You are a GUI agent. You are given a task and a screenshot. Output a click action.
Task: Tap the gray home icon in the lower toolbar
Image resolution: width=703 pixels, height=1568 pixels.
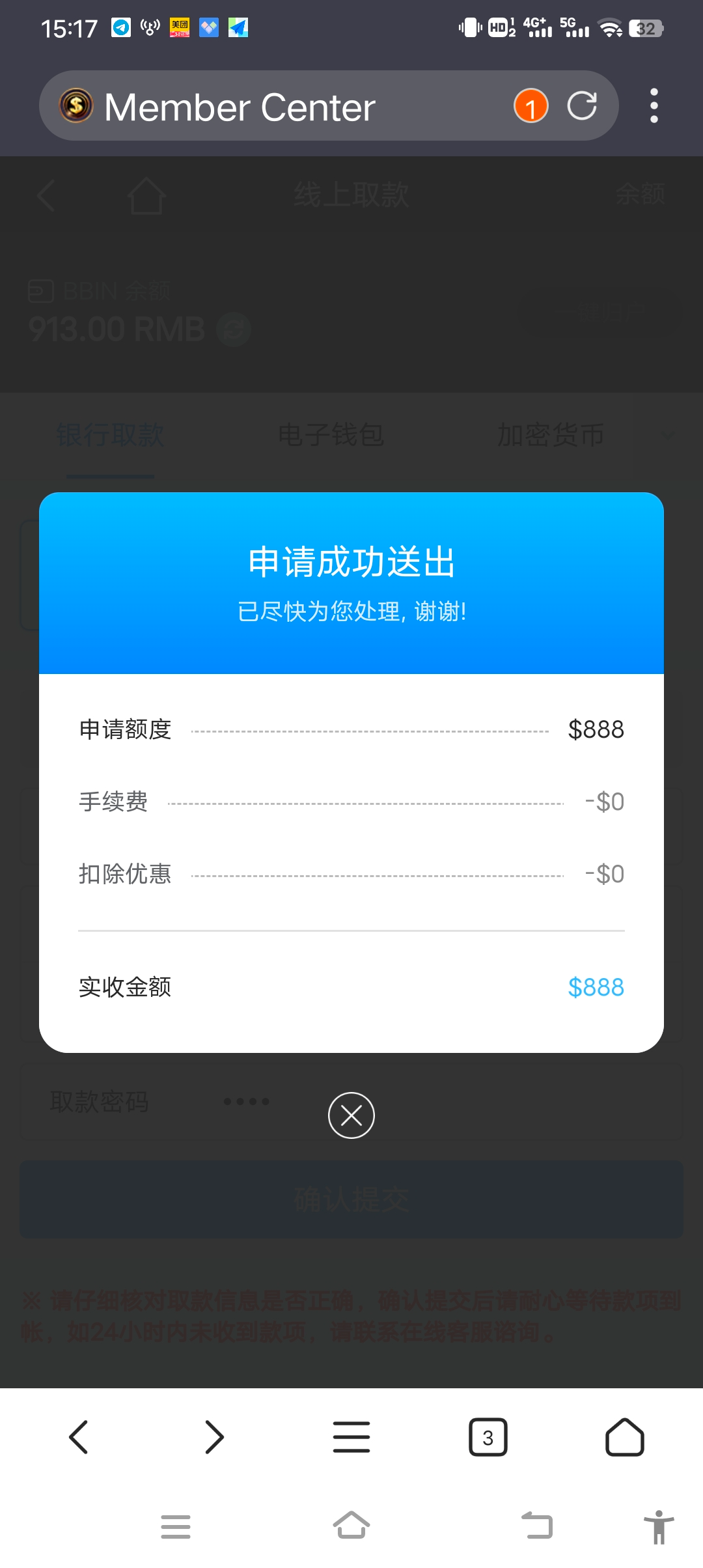tap(351, 1526)
